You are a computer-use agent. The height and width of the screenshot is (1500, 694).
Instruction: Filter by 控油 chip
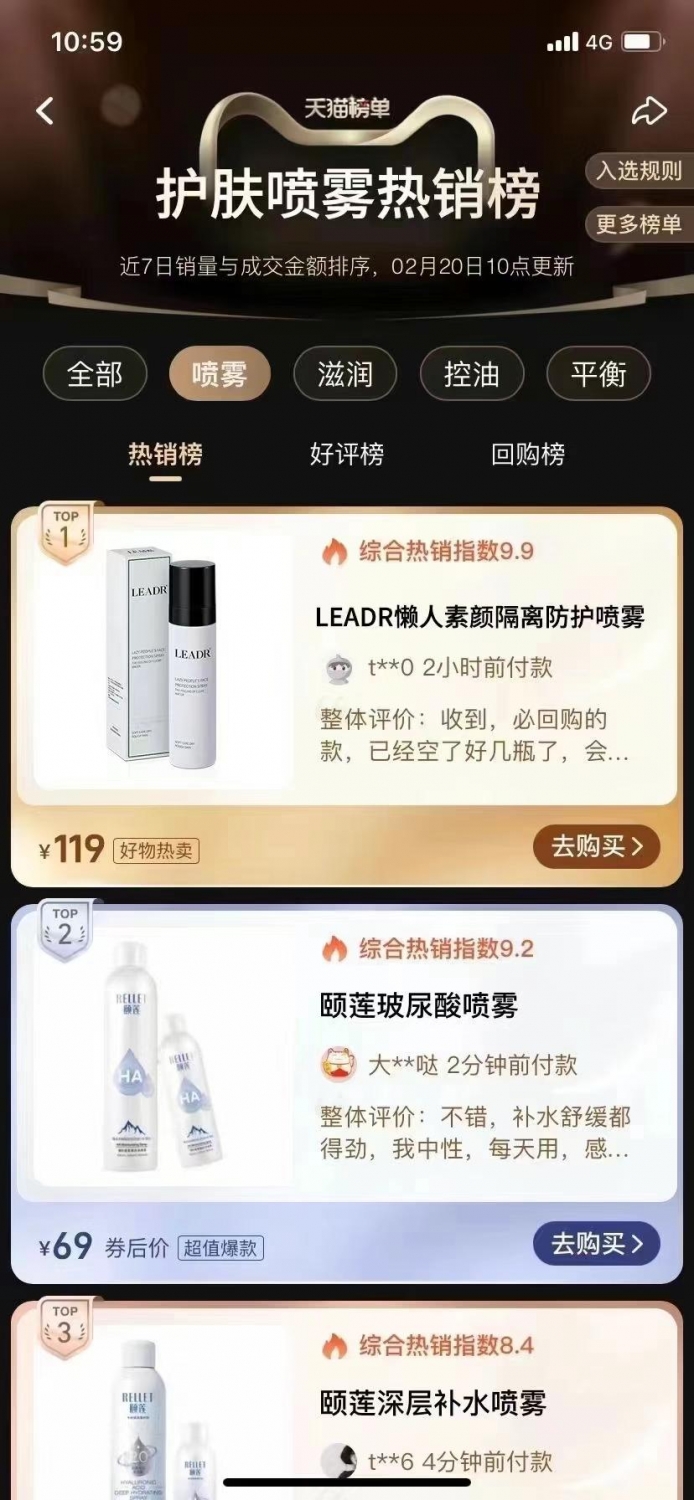click(x=471, y=375)
